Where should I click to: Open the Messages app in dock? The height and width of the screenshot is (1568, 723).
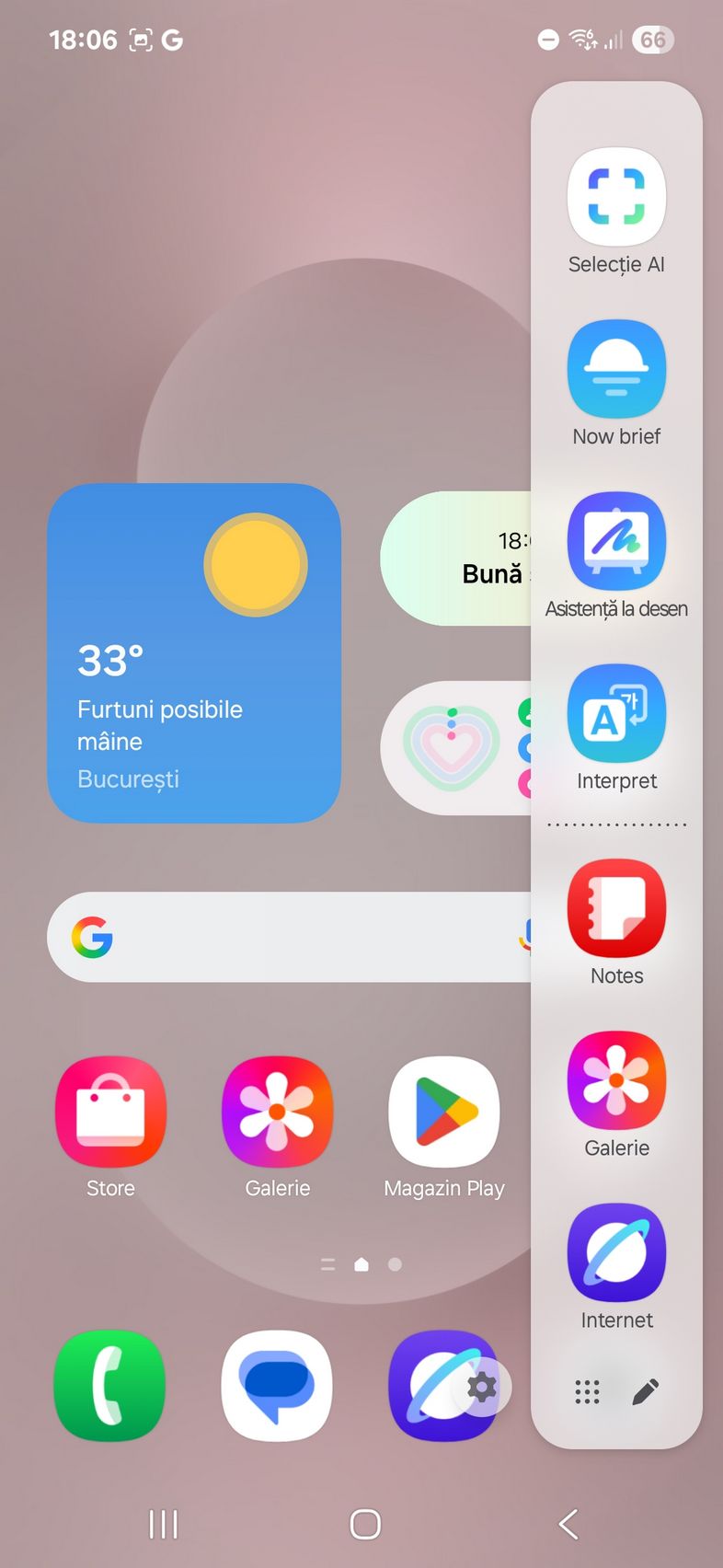click(277, 1386)
